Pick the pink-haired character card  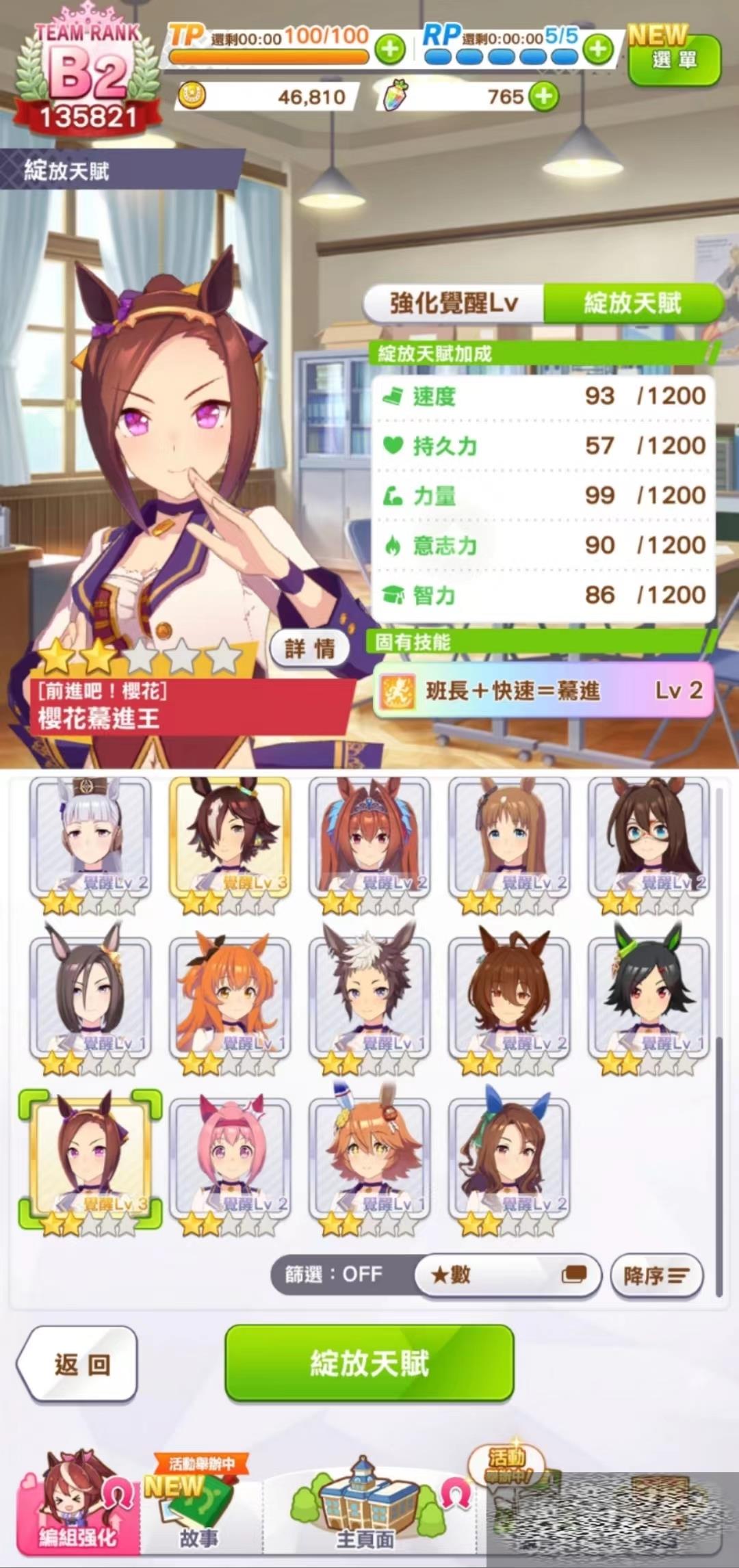[230, 1166]
